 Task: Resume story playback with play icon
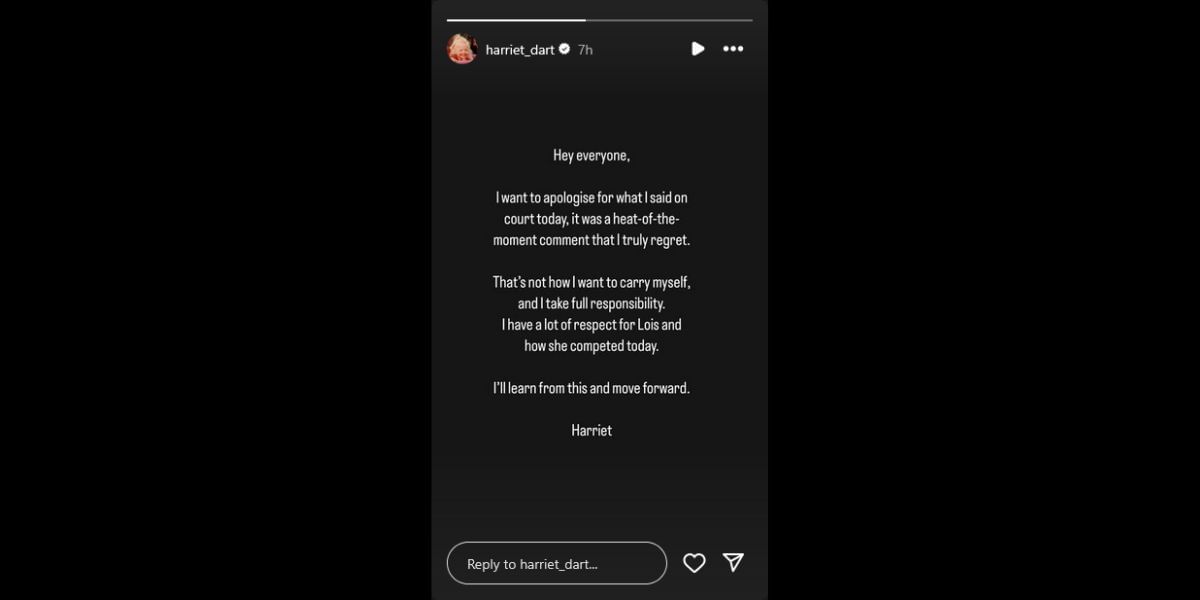point(698,48)
